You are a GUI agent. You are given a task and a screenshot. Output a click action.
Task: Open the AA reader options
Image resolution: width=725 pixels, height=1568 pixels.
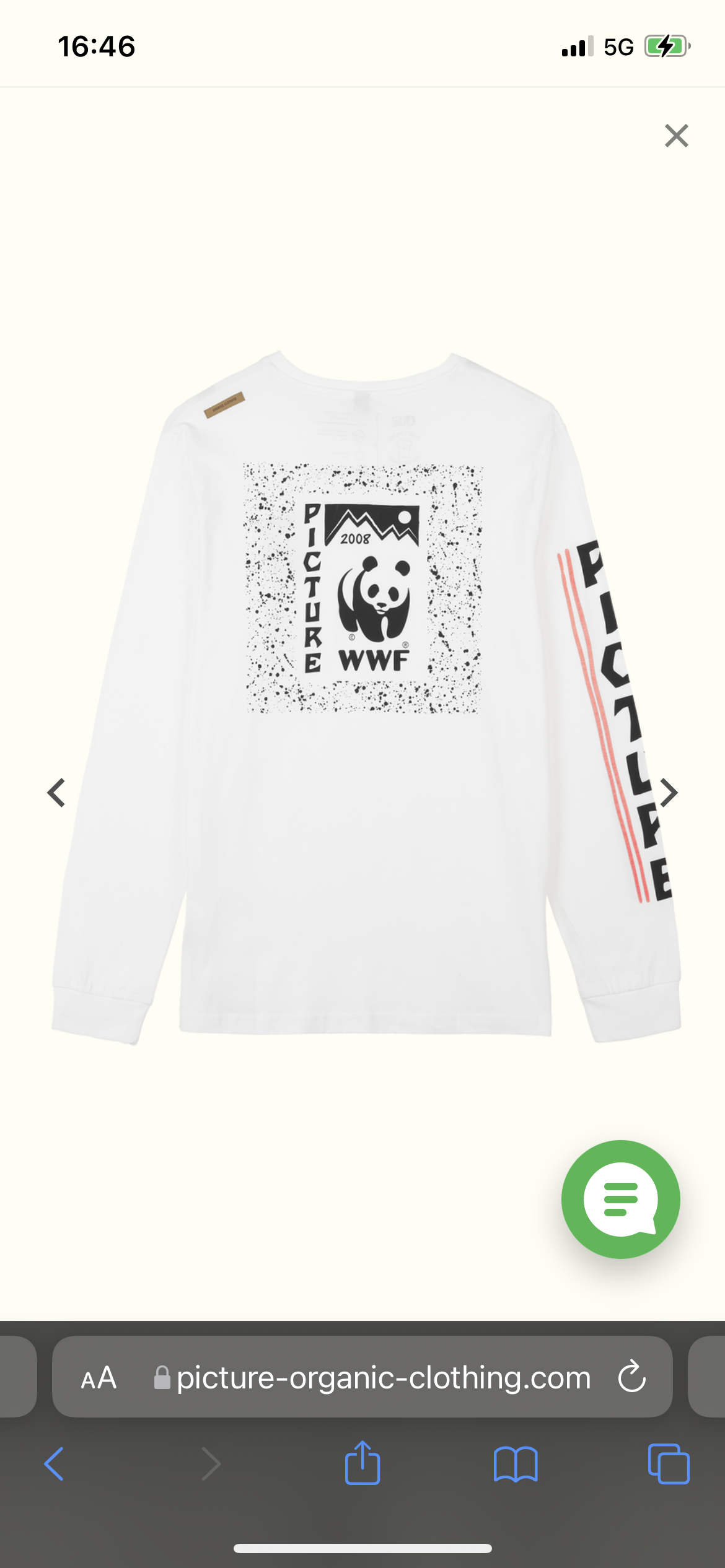click(99, 1378)
